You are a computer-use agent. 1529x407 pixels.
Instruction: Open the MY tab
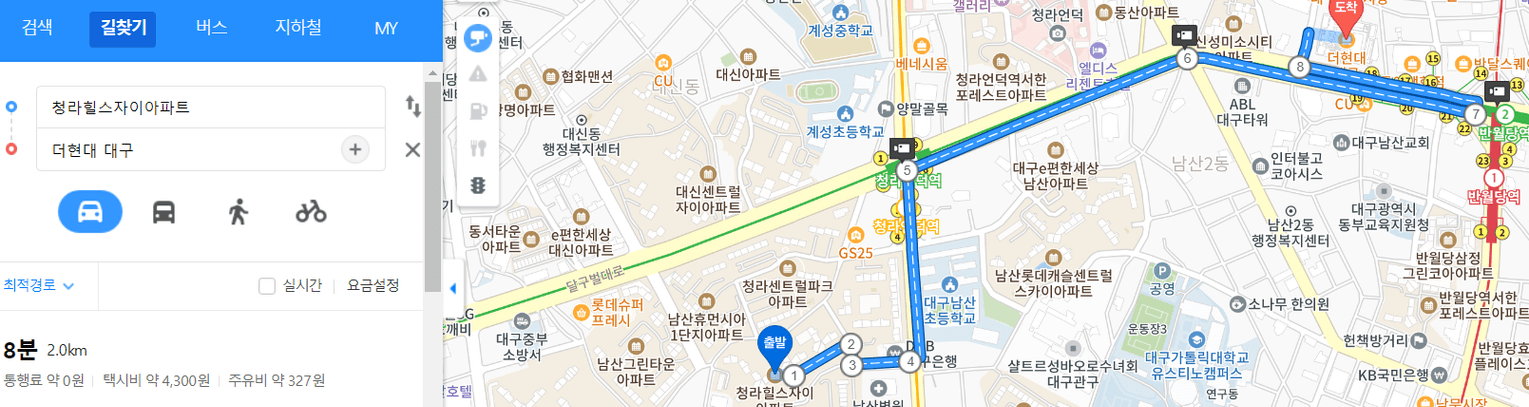[x=386, y=28]
